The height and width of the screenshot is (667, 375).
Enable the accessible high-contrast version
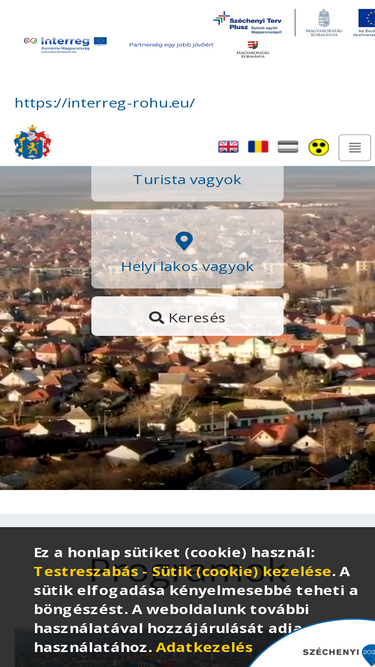(318, 147)
